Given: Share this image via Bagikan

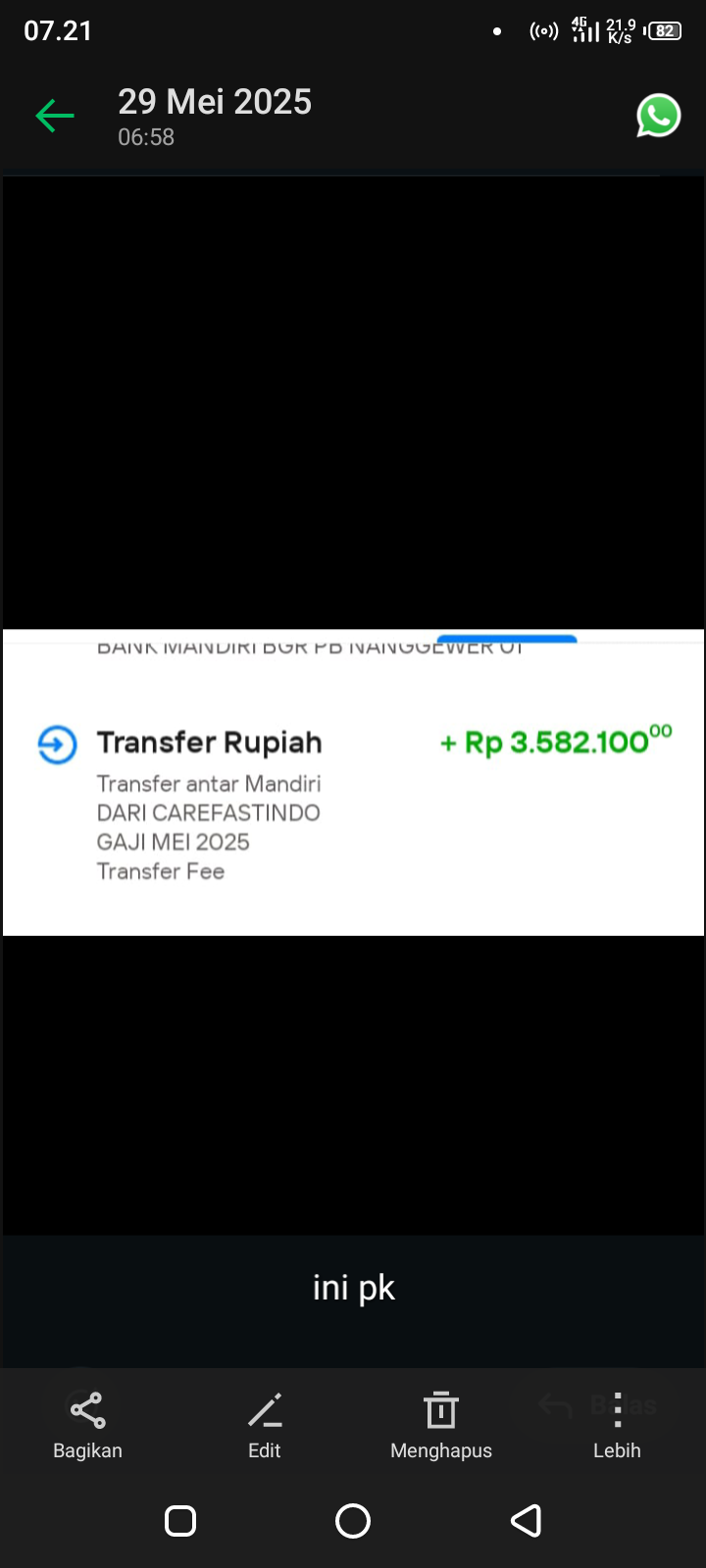Looking at the screenshot, I should point(87,1426).
